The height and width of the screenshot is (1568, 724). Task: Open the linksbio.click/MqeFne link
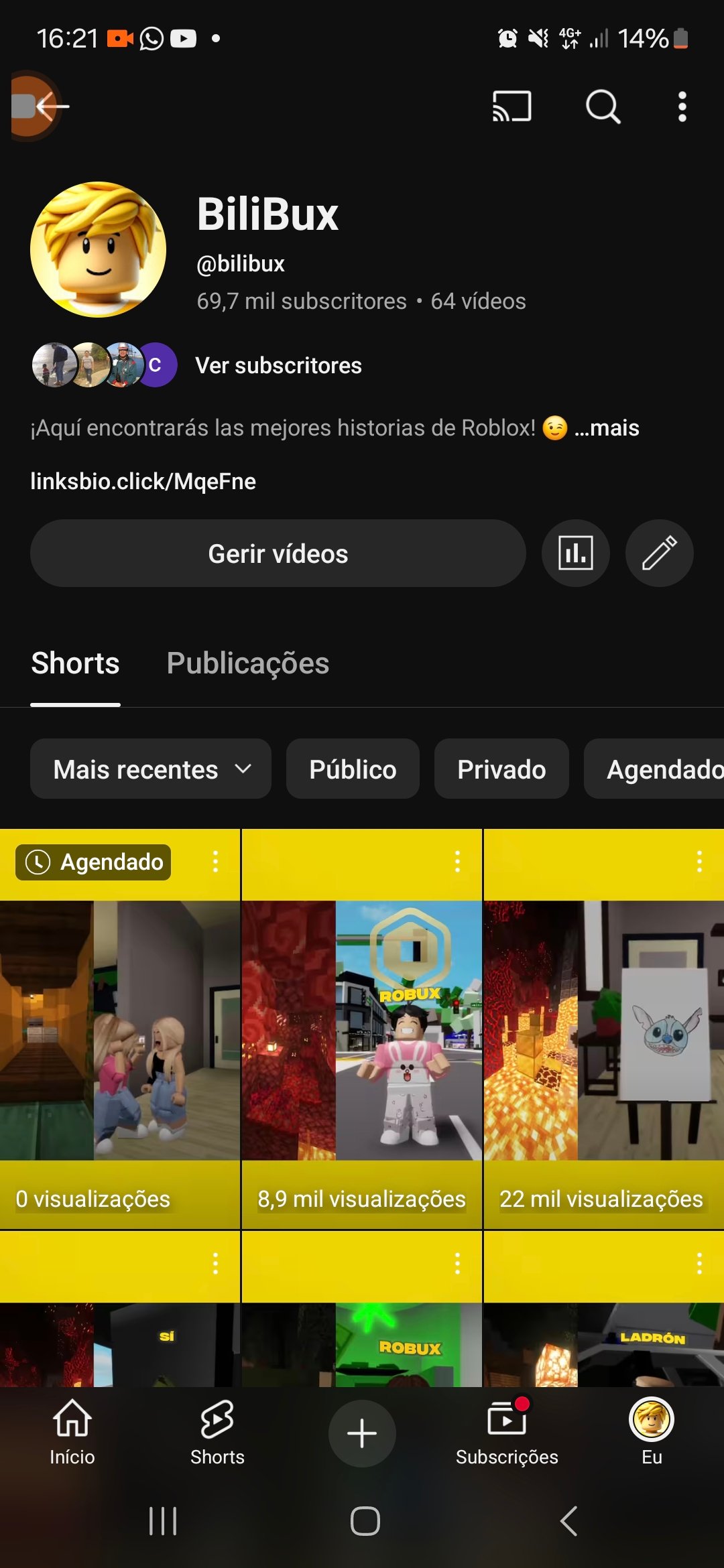pyautogui.click(x=143, y=481)
